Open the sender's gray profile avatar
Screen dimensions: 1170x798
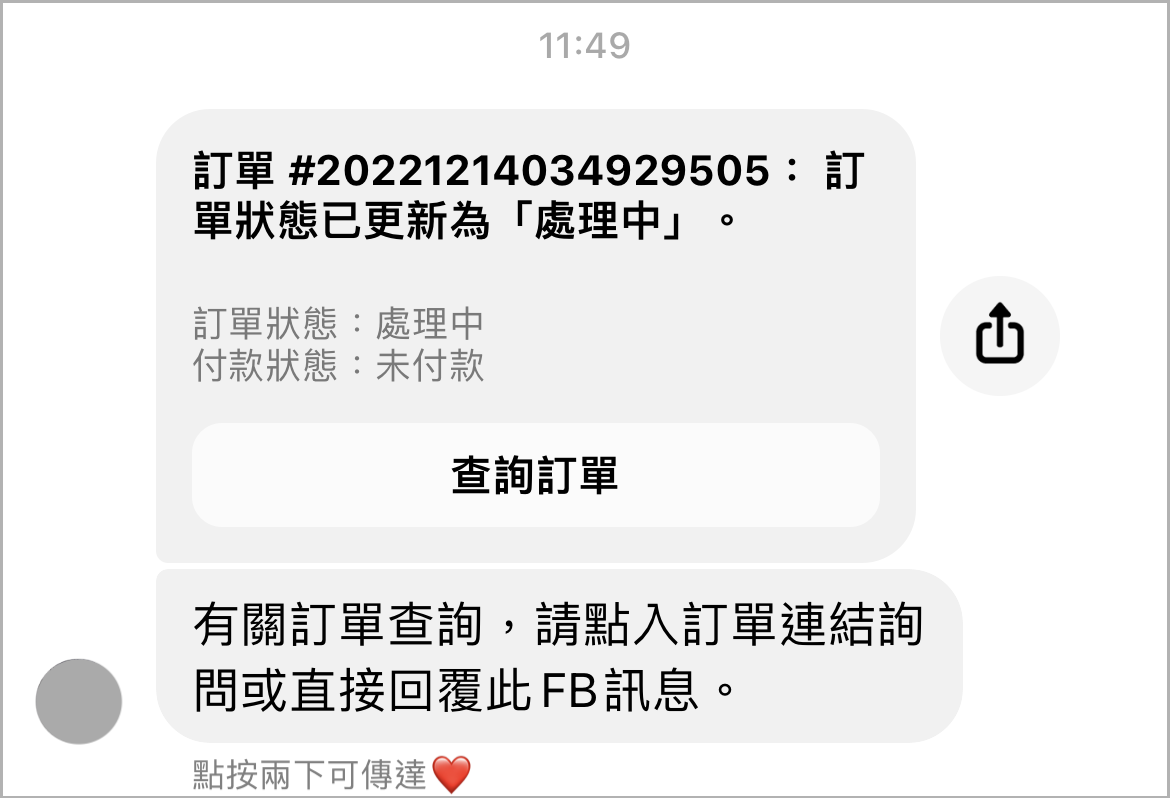pyautogui.click(x=79, y=702)
